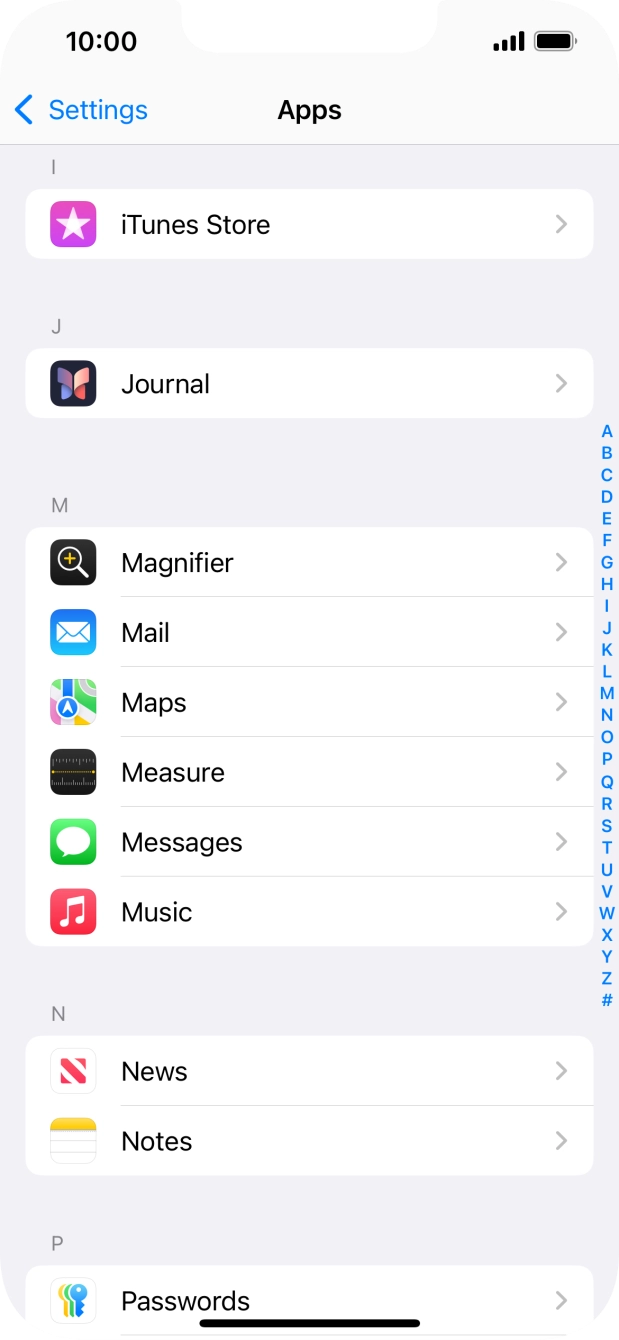Viewport: 619px width, 1340px height.
Task: Open Music settings
Action: click(x=308, y=912)
